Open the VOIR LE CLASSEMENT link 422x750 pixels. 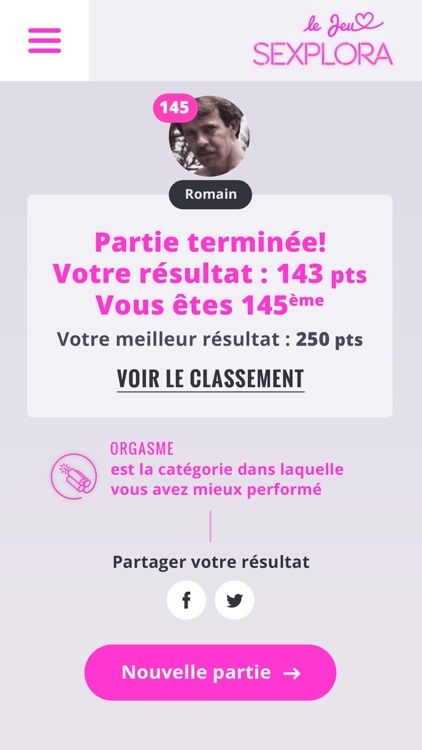click(211, 379)
